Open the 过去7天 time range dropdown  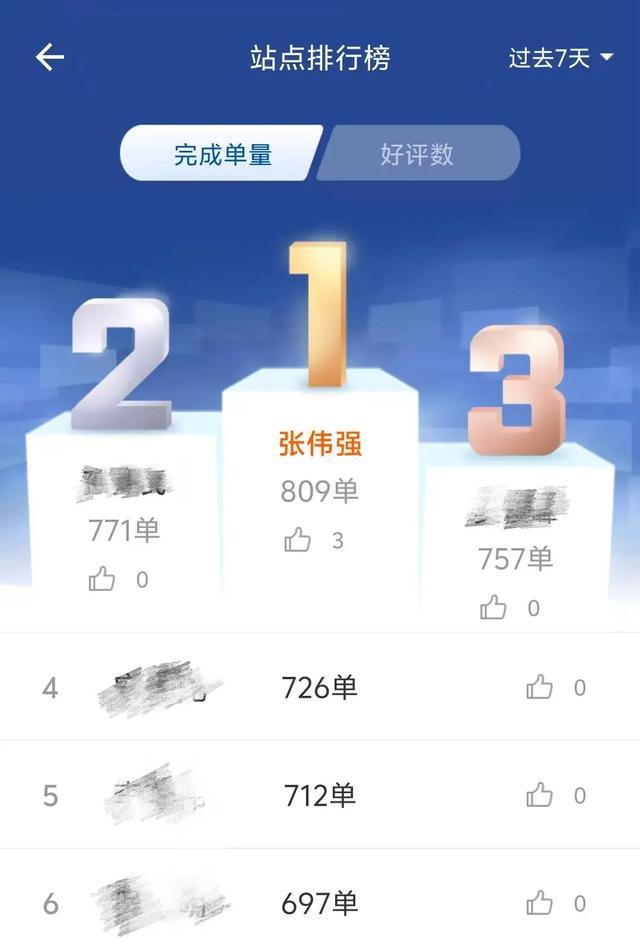[560, 58]
